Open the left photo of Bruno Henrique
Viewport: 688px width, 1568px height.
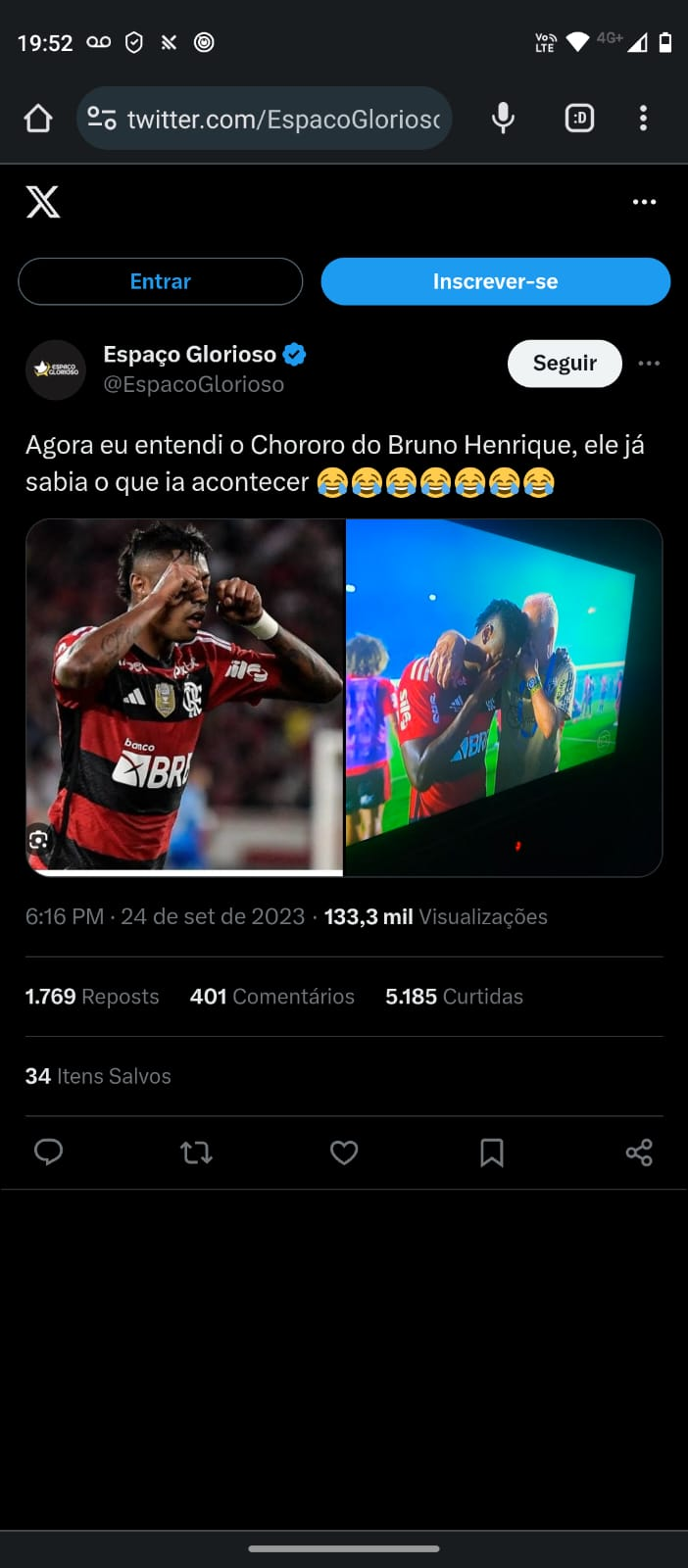184,696
